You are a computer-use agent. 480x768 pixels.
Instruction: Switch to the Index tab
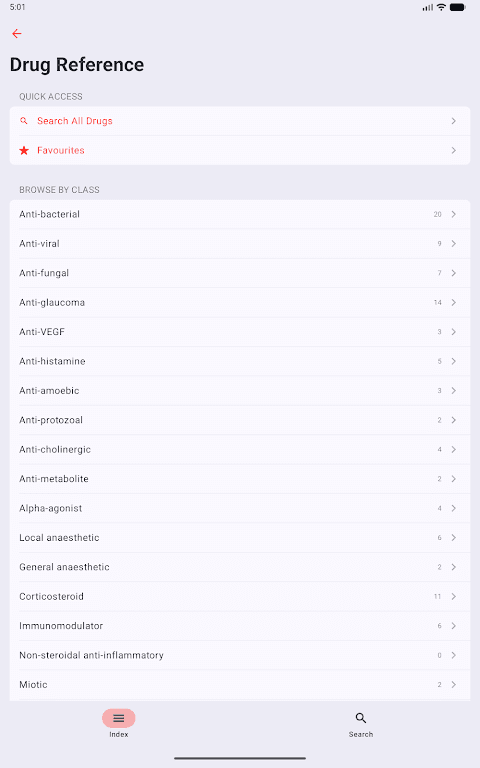pyautogui.click(x=119, y=724)
